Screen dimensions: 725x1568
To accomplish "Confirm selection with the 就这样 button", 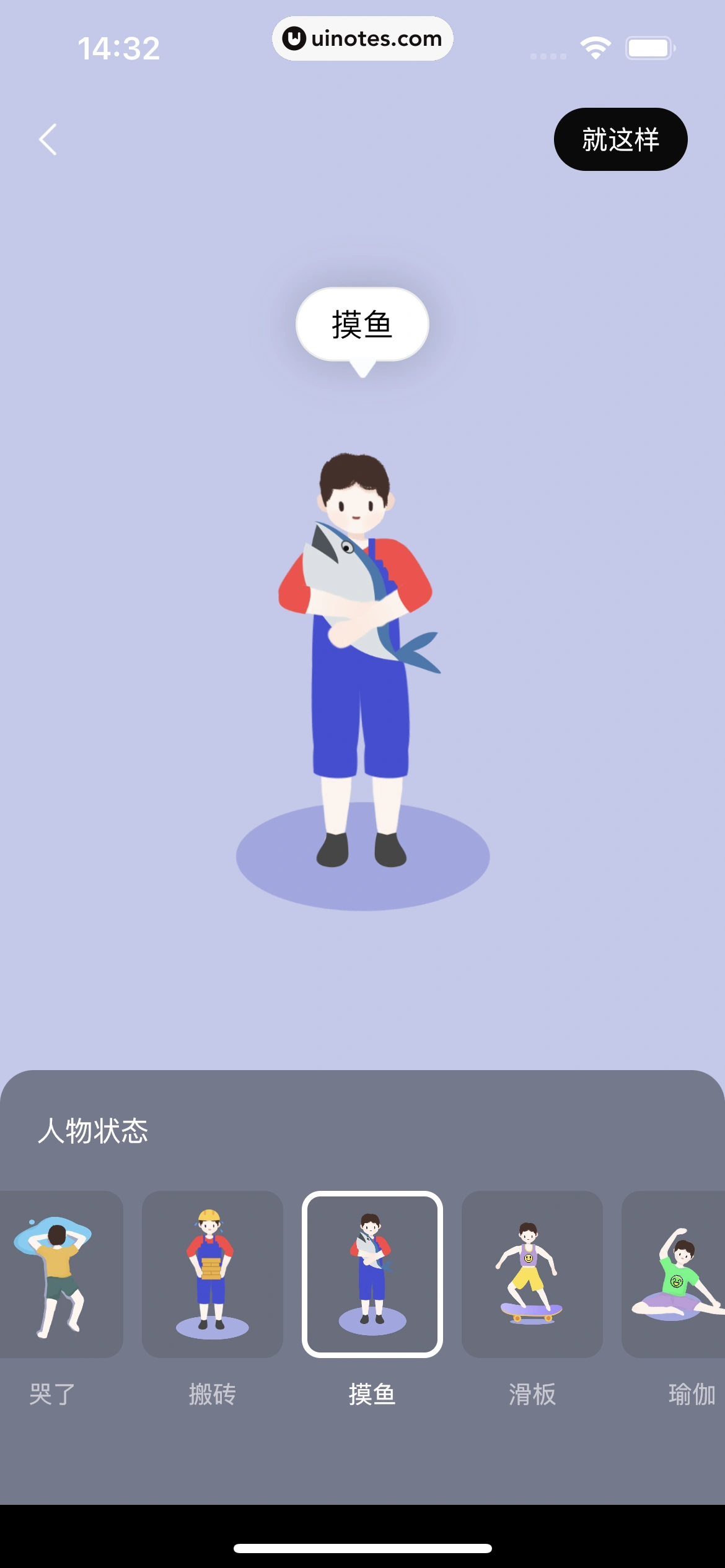I will [620, 140].
